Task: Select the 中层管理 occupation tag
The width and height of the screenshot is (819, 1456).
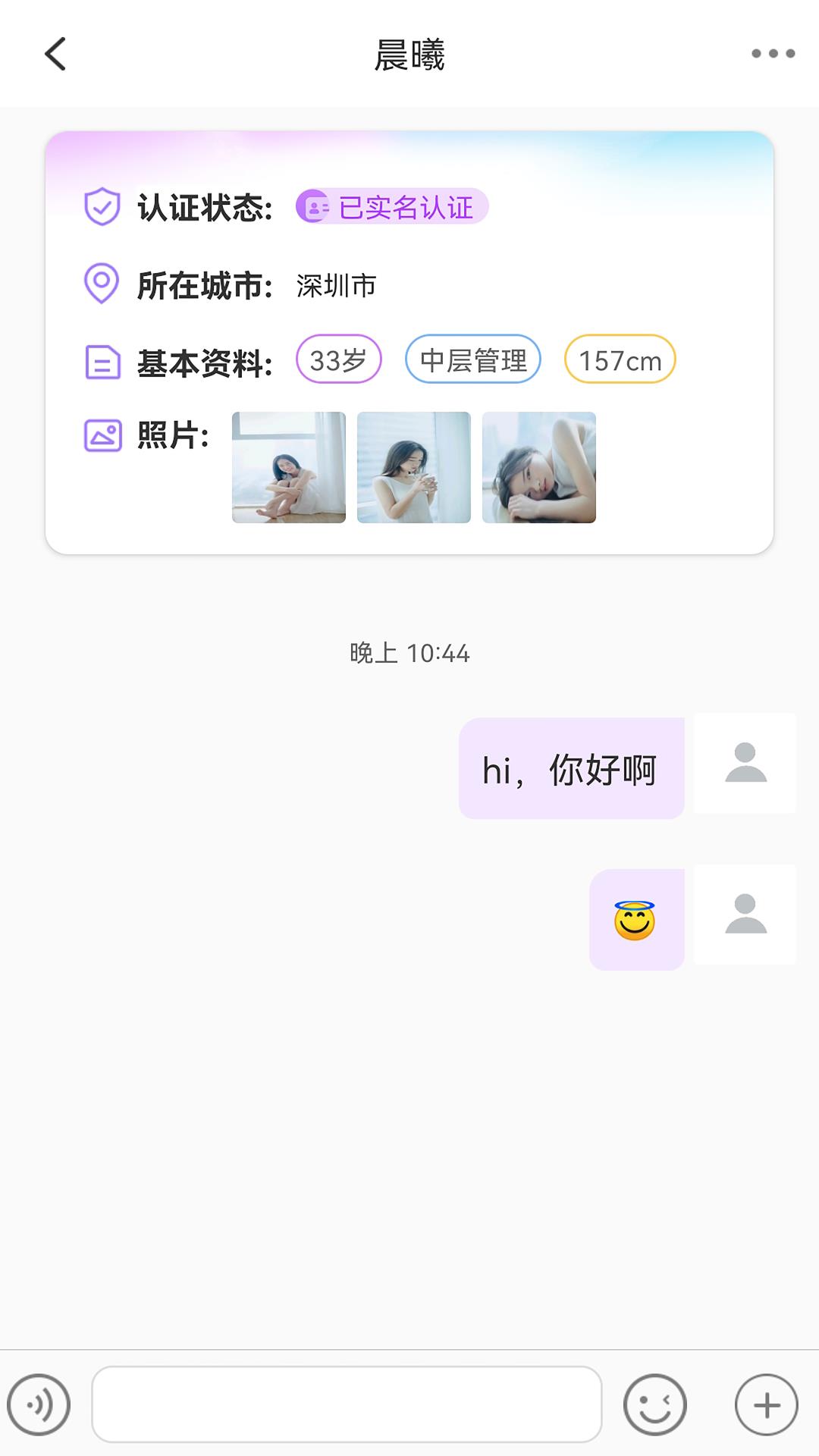Action: click(x=471, y=360)
